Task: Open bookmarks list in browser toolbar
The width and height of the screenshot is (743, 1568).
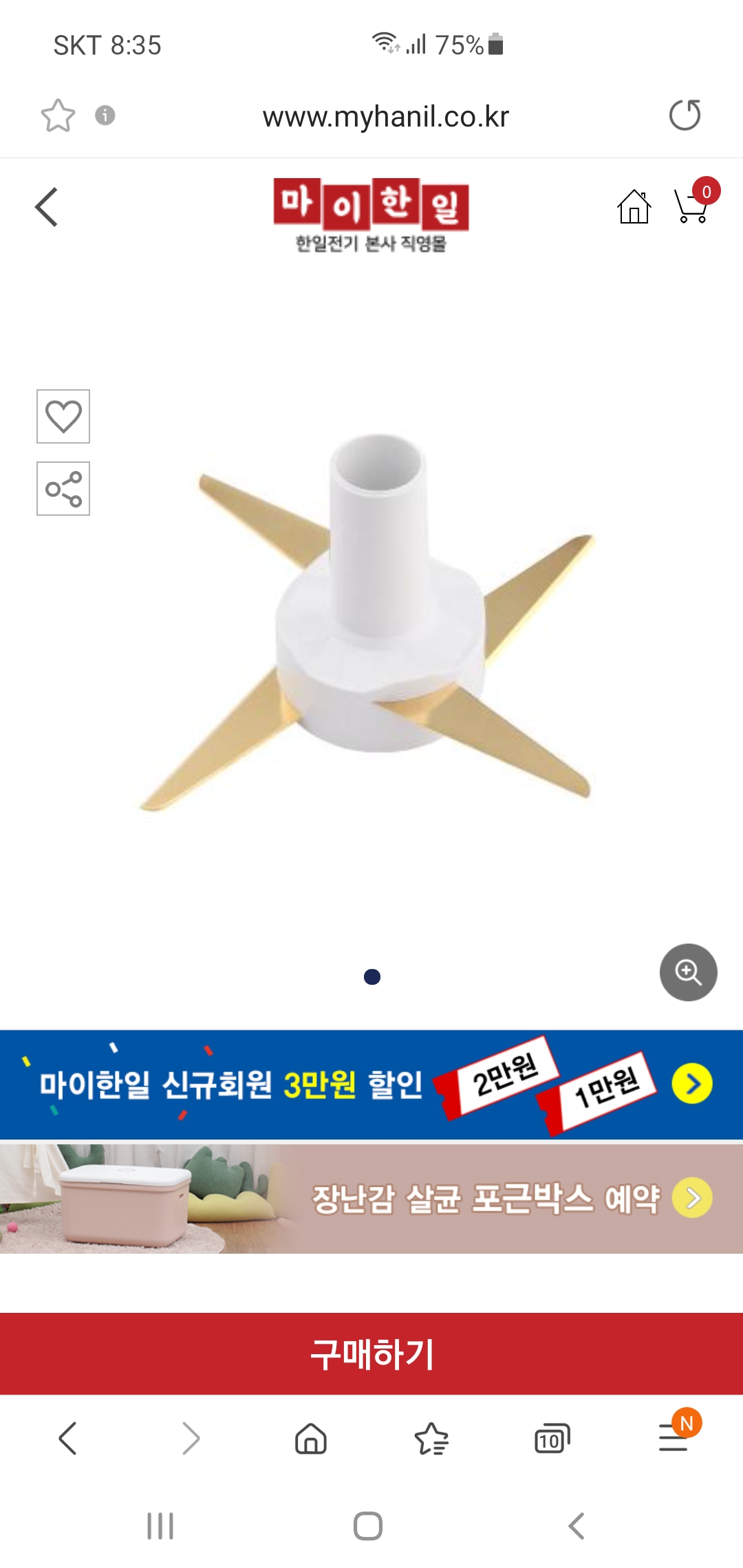Action: [x=431, y=1438]
